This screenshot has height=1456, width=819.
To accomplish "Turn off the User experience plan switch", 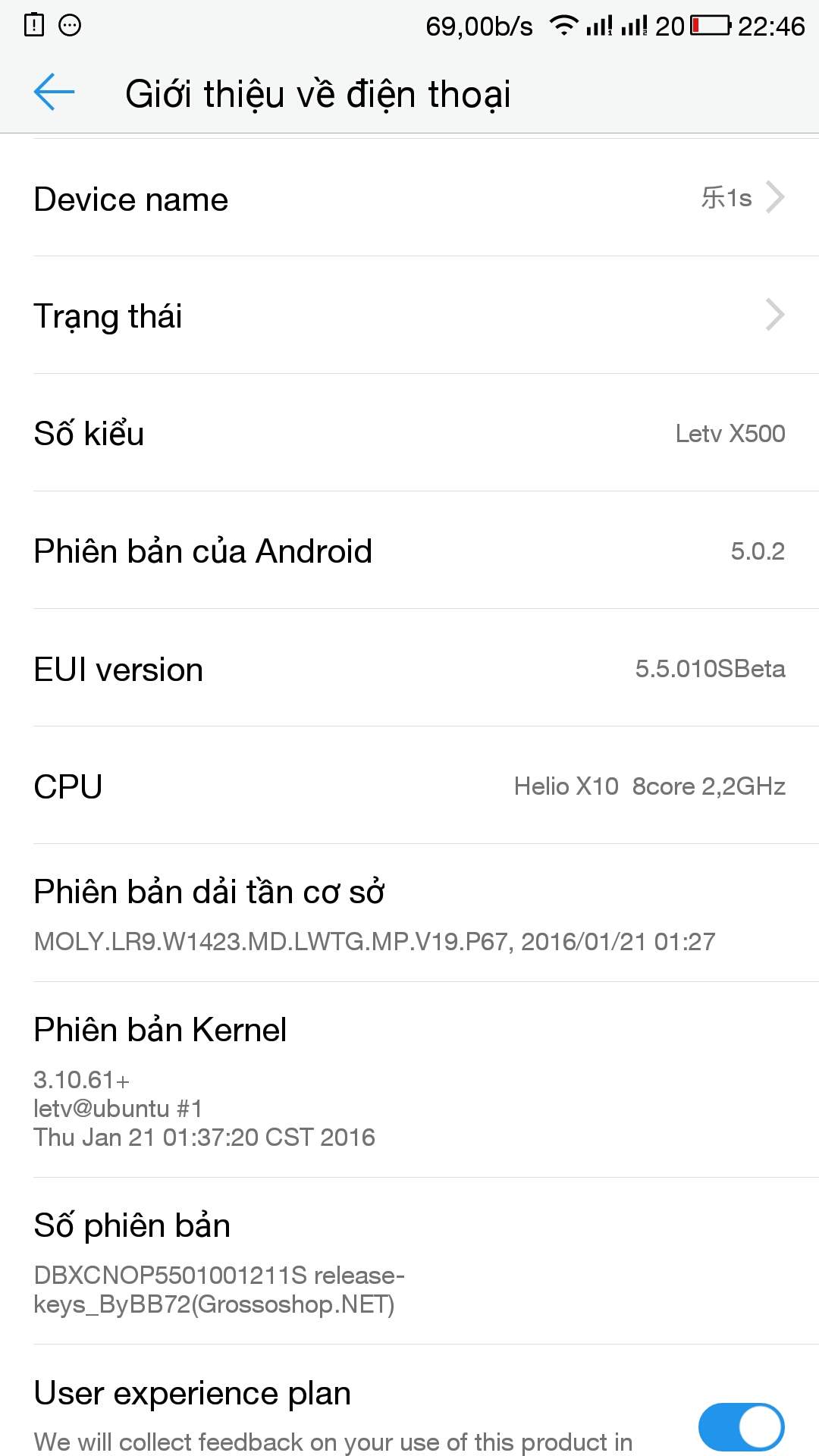I will click(741, 1426).
